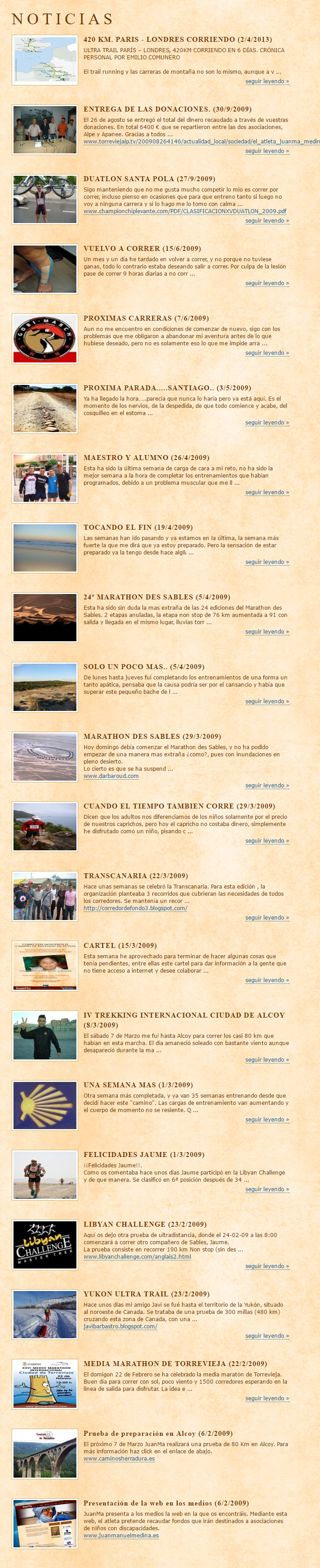Continue reading Tocando el Fin
This screenshot has height=1568, width=320.
click(267, 562)
